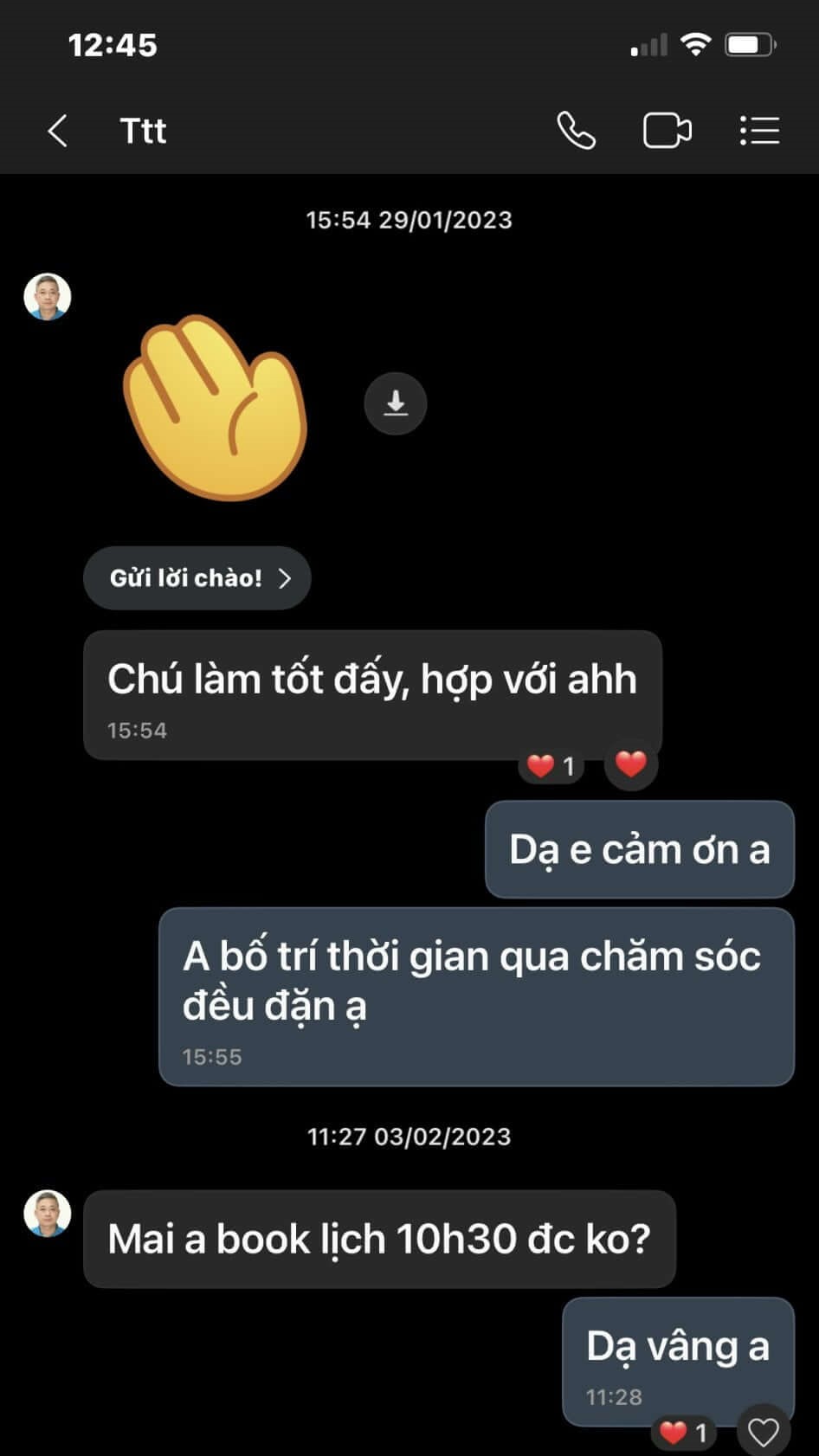Go back from the Ttt chat
The height and width of the screenshot is (1456, 819).
(58, 132)
